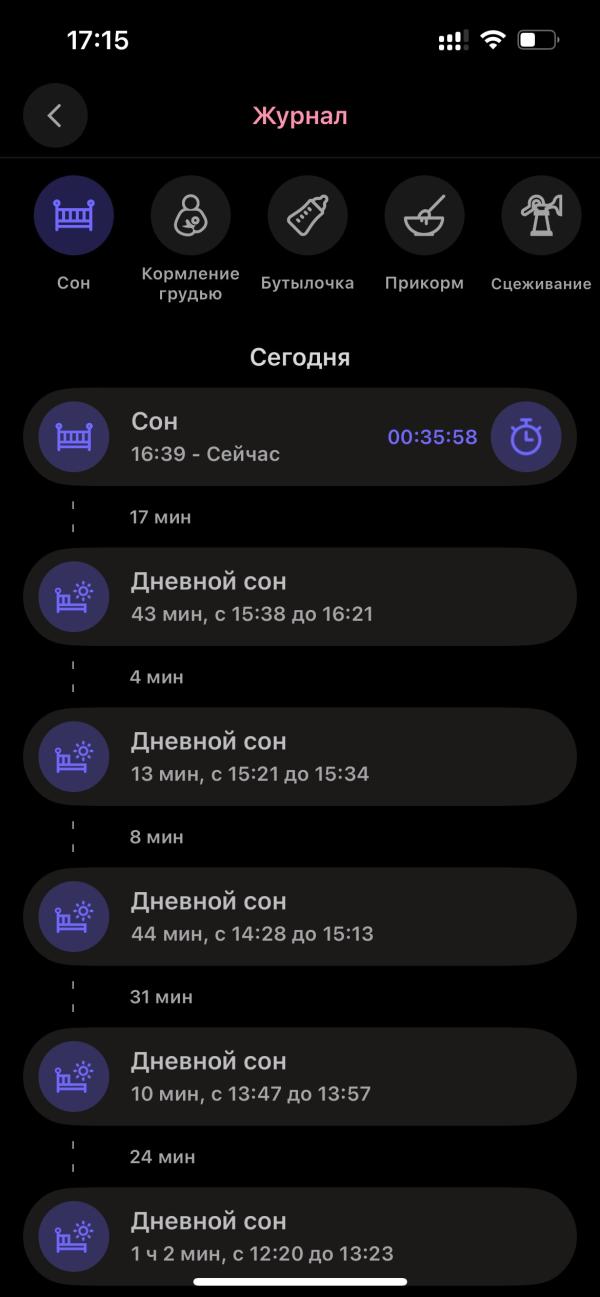
Task: Tap the timer icon on the active Сон entry
Action: coord(526,437)
